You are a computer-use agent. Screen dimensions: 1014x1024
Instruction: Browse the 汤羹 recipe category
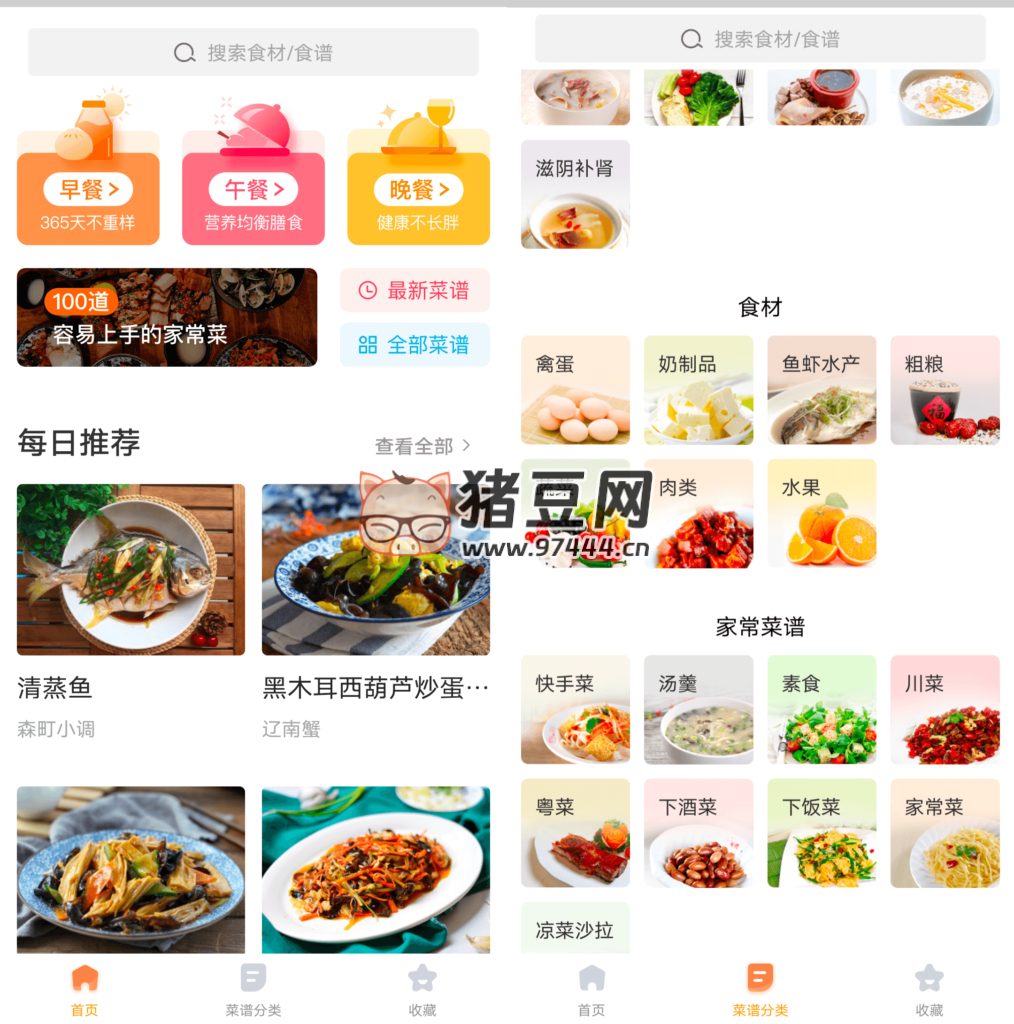coord(698,709)
